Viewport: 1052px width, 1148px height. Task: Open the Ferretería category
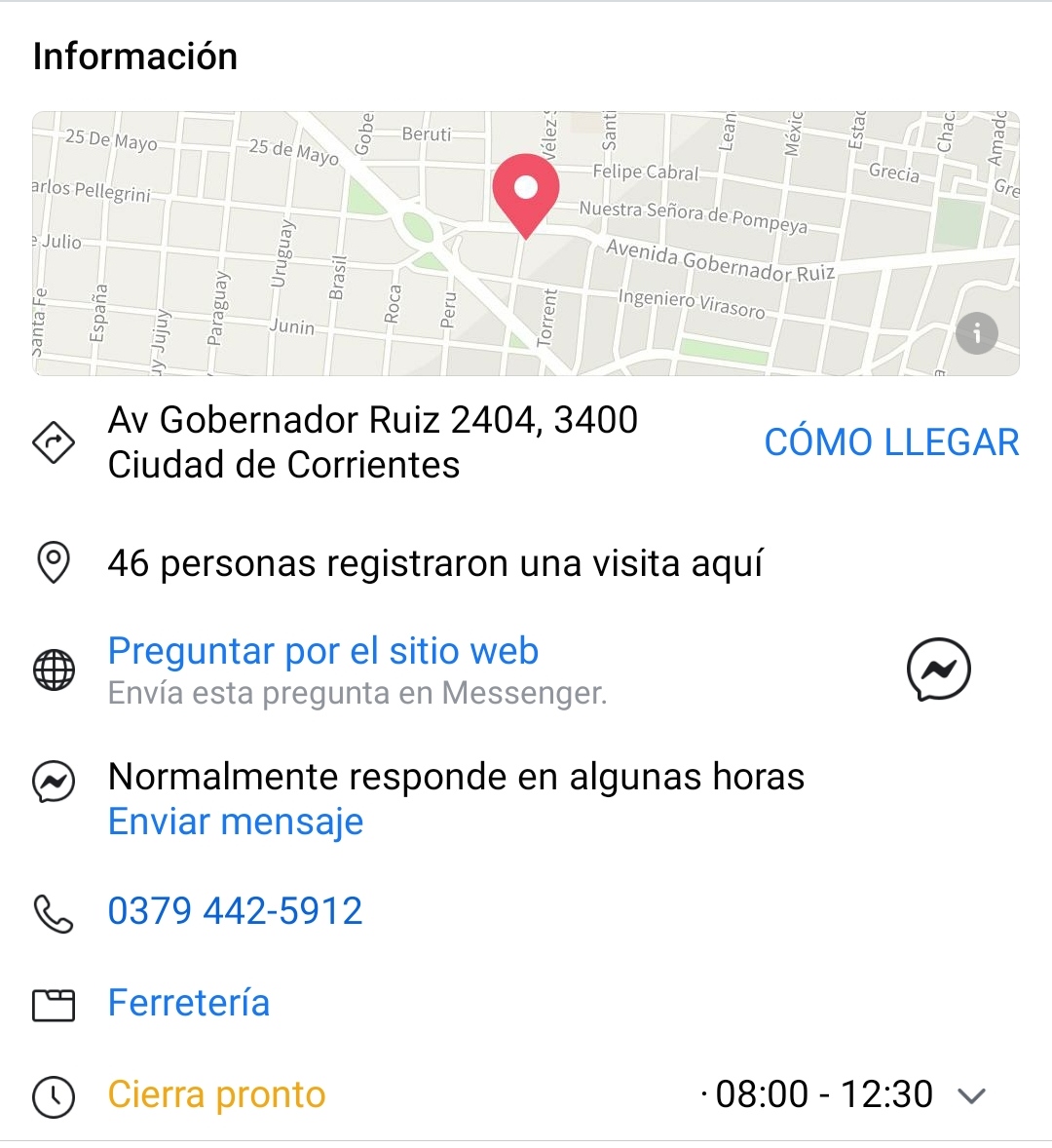[189, 1003]
